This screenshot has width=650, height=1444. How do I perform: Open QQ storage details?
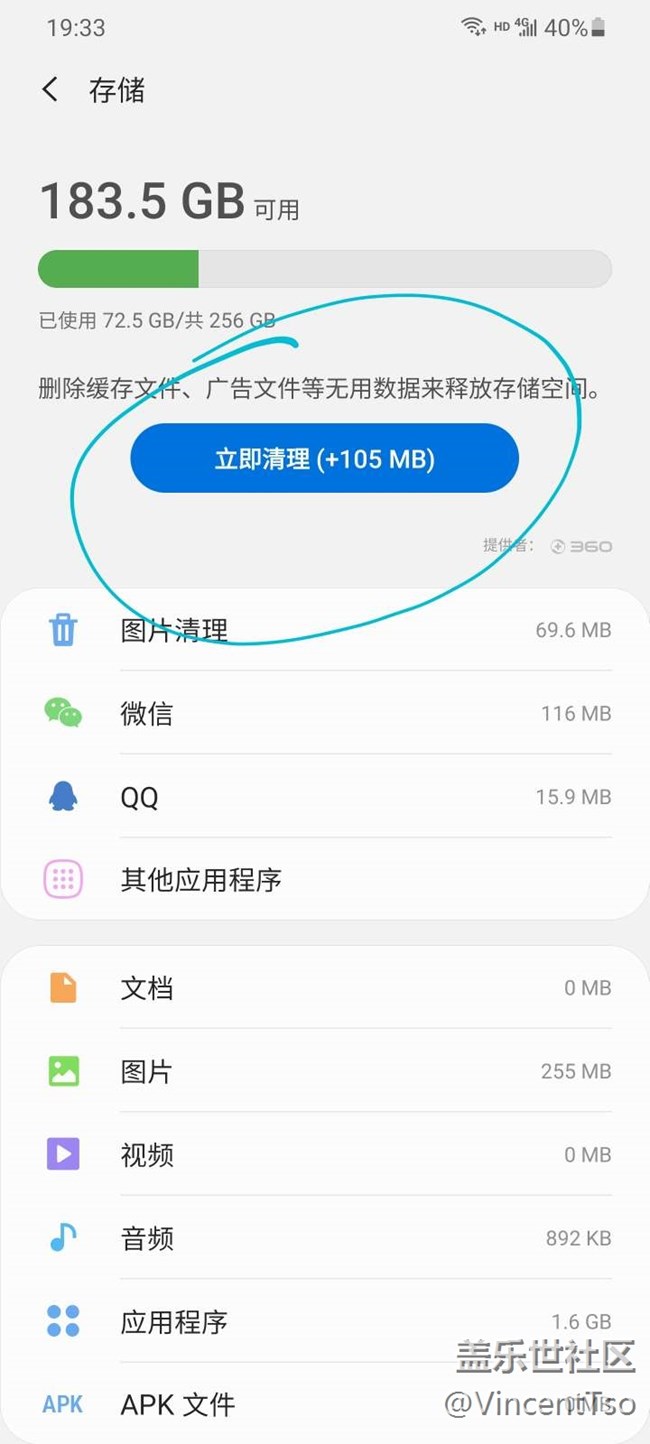pyautogui.click(x=325, y=797)
